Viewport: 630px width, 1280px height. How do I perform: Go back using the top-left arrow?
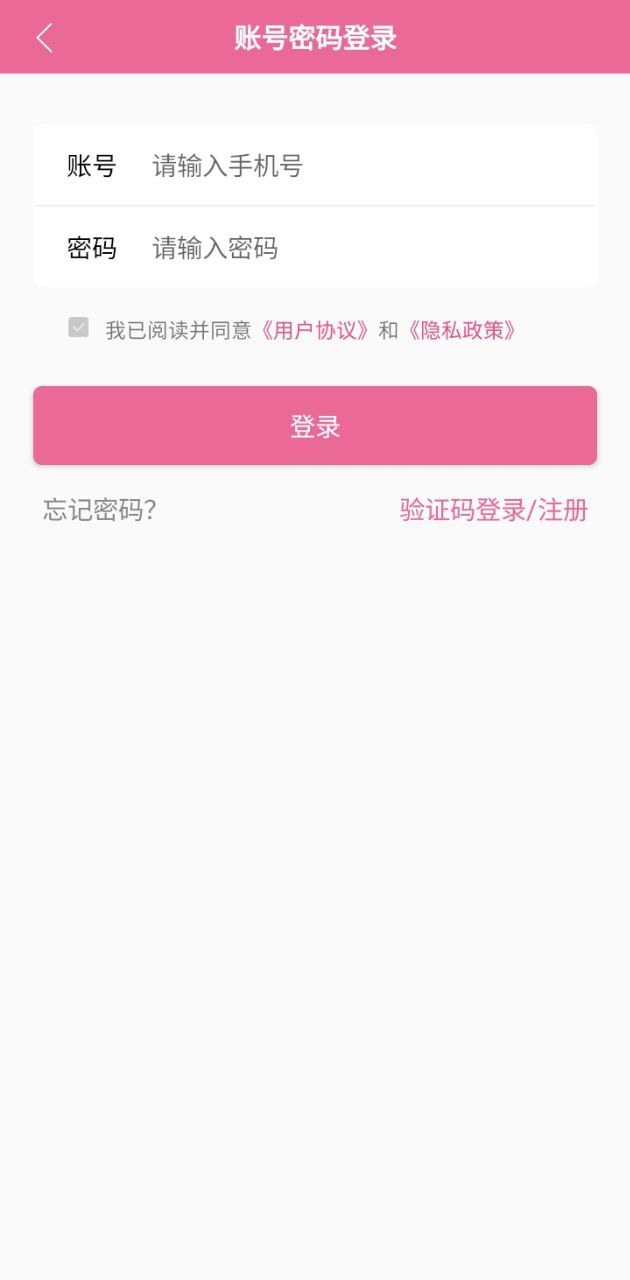click(44, 38)
